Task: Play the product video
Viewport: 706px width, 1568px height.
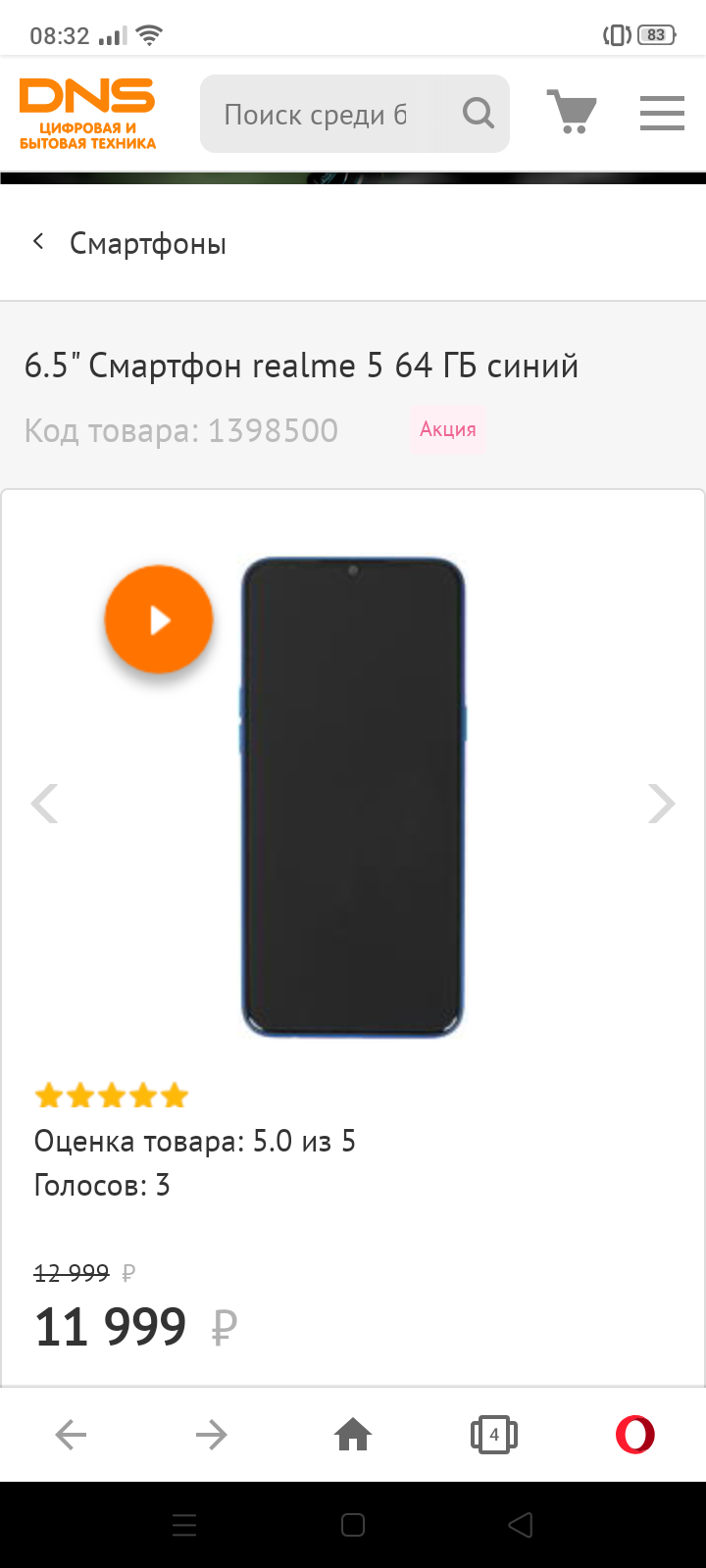Action: (159, 619)
